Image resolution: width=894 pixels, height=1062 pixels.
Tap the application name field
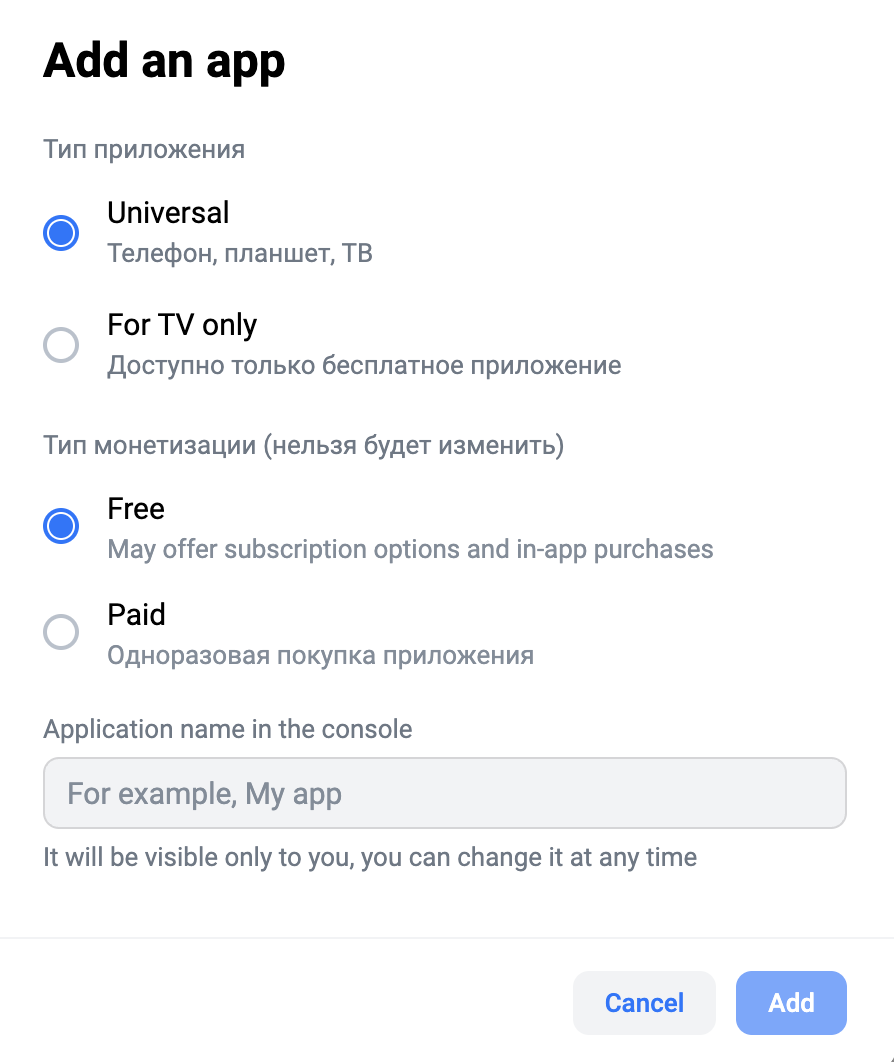[x=445, y=793]
